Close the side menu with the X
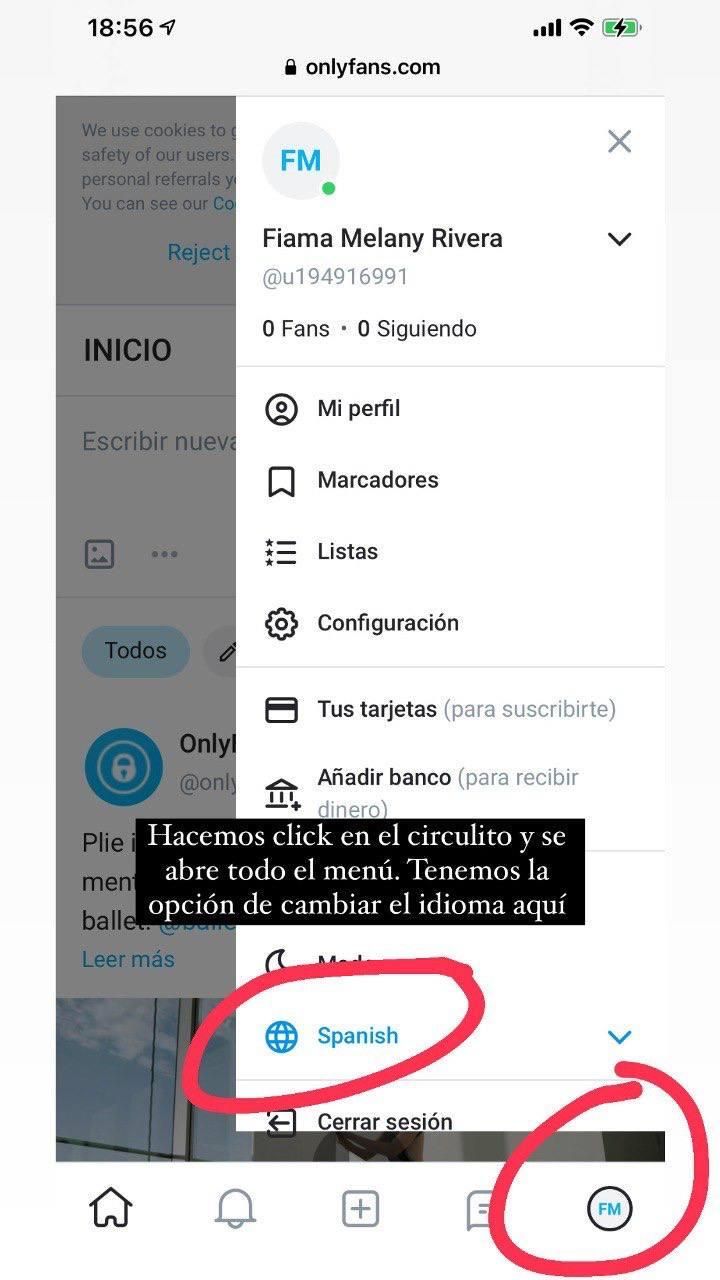This screenshot has width=720, height=1280. pyautogui.click(x=619, y=142)
